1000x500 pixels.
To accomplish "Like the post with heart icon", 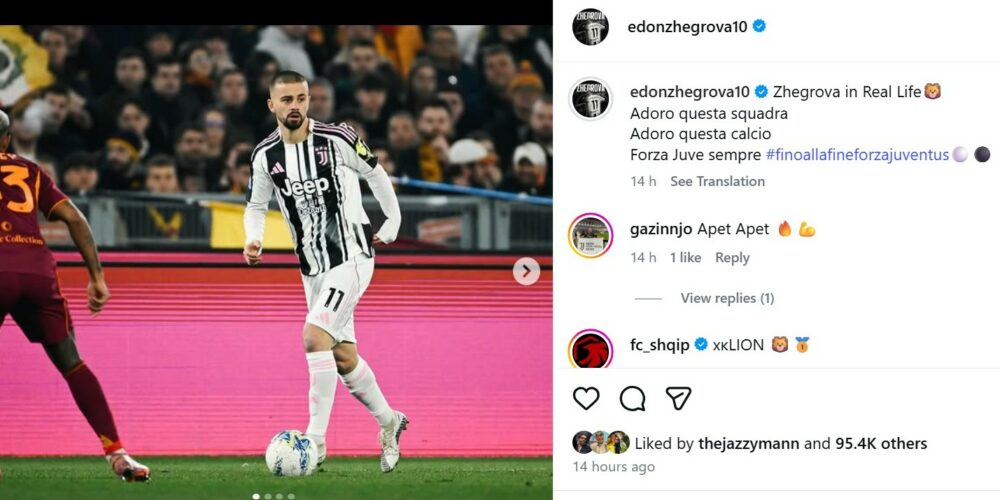I will [x=586, y=398].
